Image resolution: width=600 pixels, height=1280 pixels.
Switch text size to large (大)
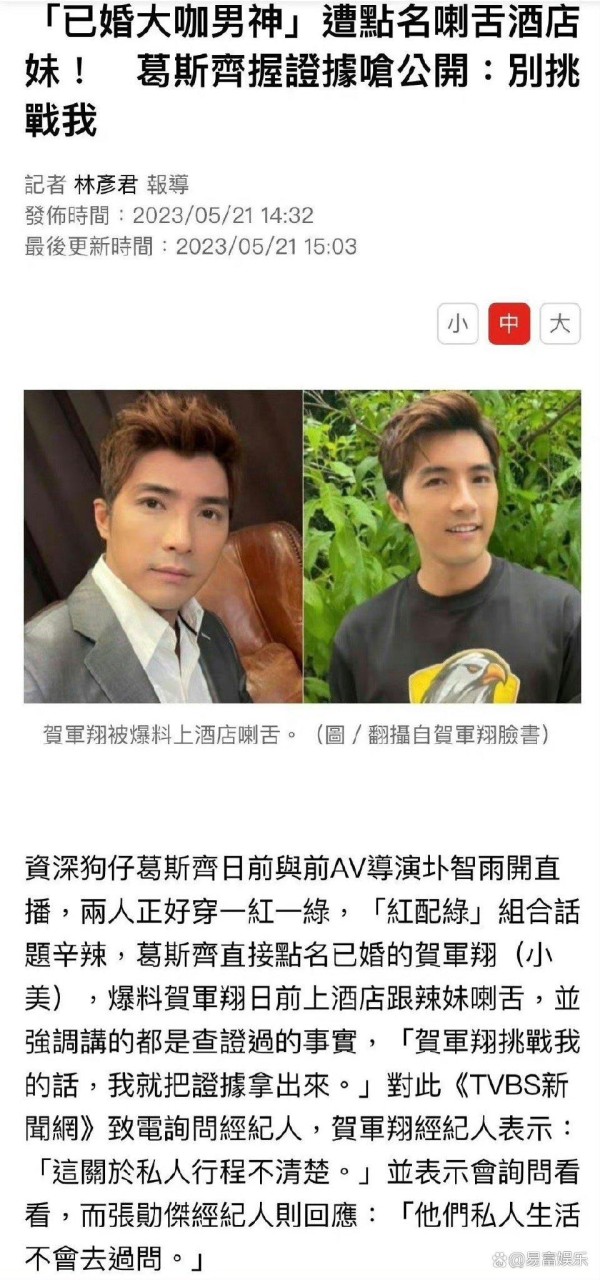pos(560,324)
